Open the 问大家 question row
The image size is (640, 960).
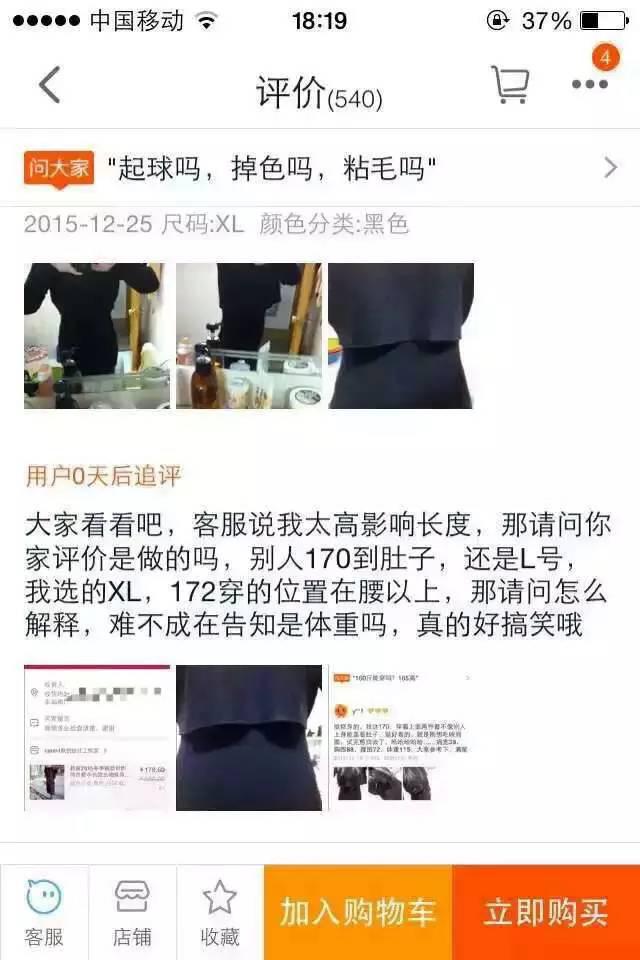[x=320, y=168]
